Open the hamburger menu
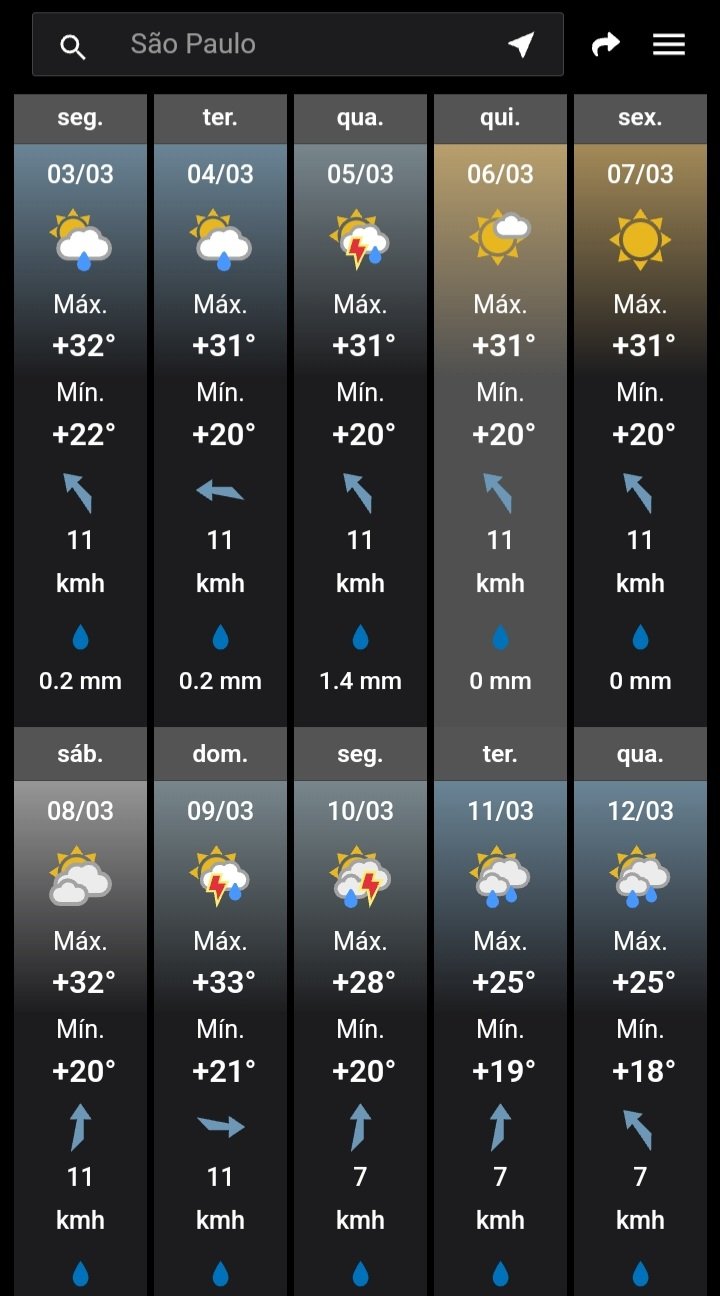Image resolution: width=720 pixels, height=1296 pixels. tap(669, 44)
